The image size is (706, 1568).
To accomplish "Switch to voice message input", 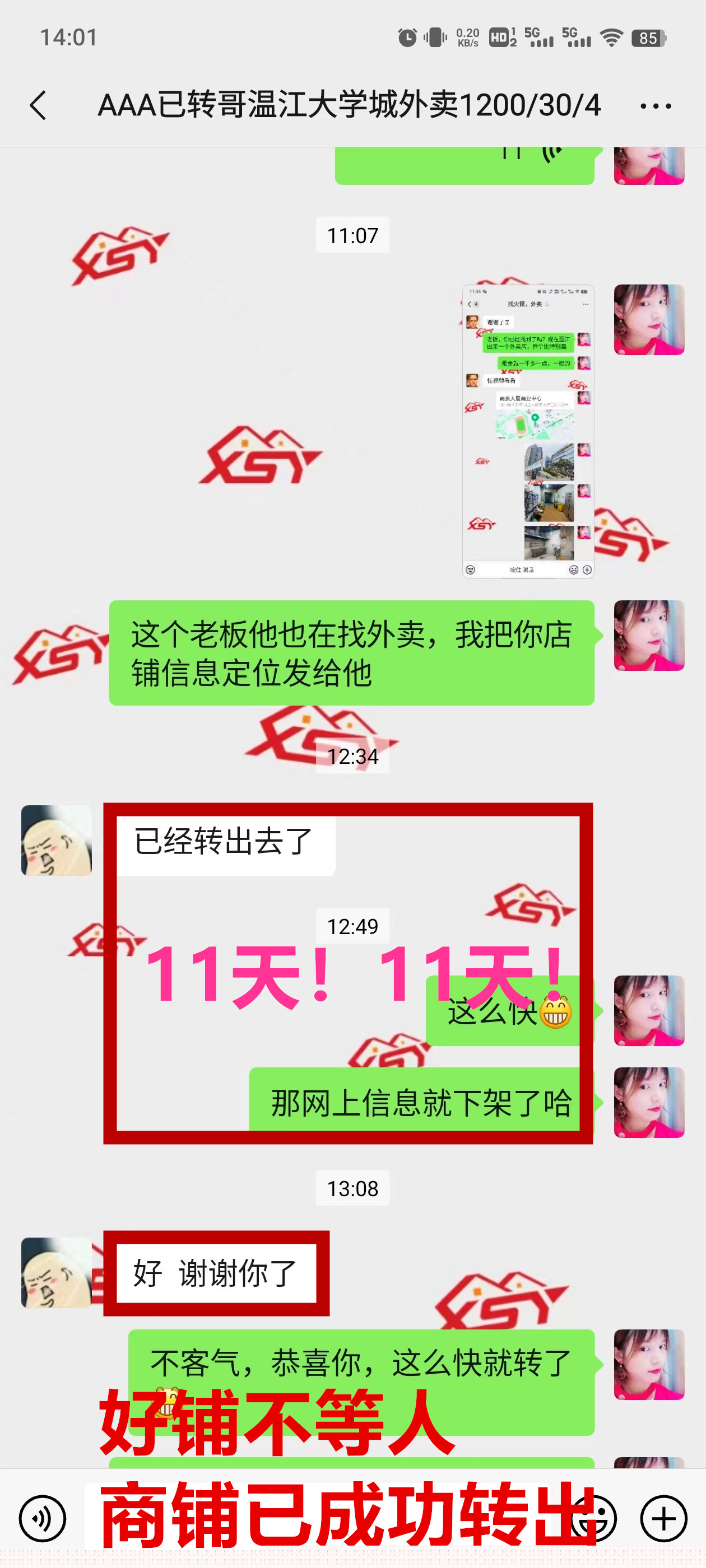I will click(42, 1518).
